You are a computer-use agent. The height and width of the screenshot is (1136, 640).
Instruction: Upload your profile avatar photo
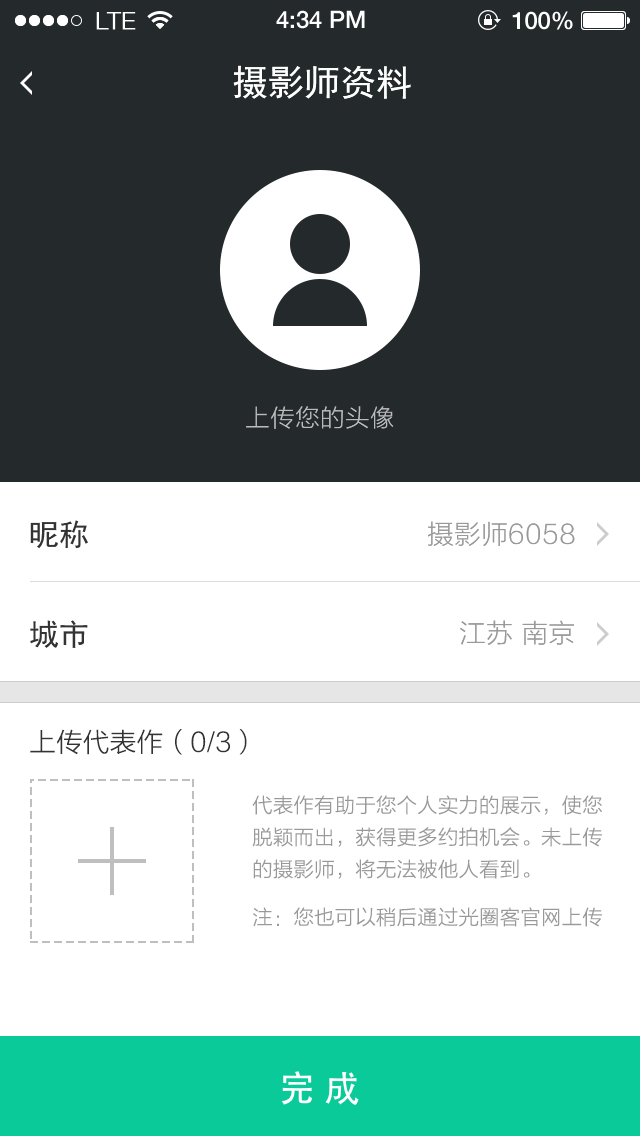click(x=320, y=270)
